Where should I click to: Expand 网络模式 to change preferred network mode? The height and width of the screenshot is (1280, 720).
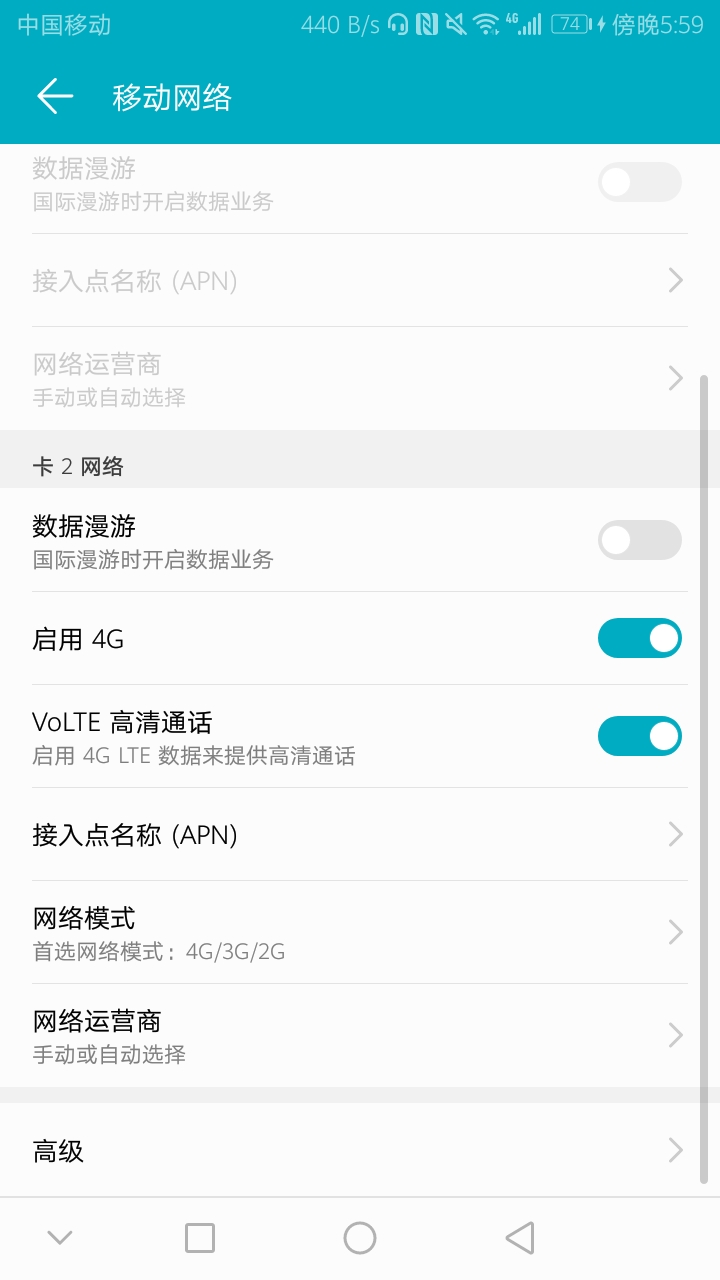coord(360,932)
